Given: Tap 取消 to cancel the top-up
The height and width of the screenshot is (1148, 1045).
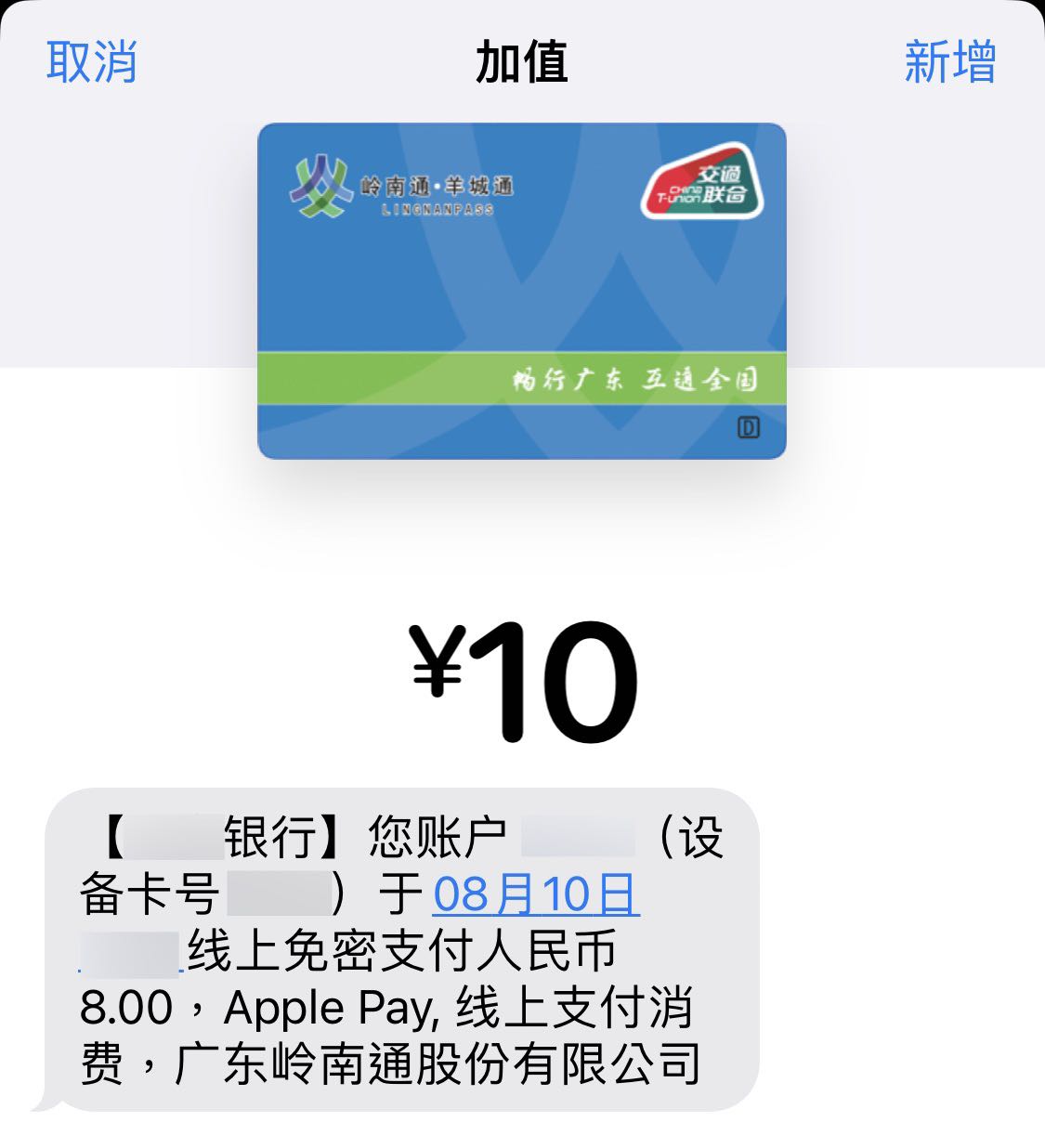Looking at the screenshot, I should (92, 62).
